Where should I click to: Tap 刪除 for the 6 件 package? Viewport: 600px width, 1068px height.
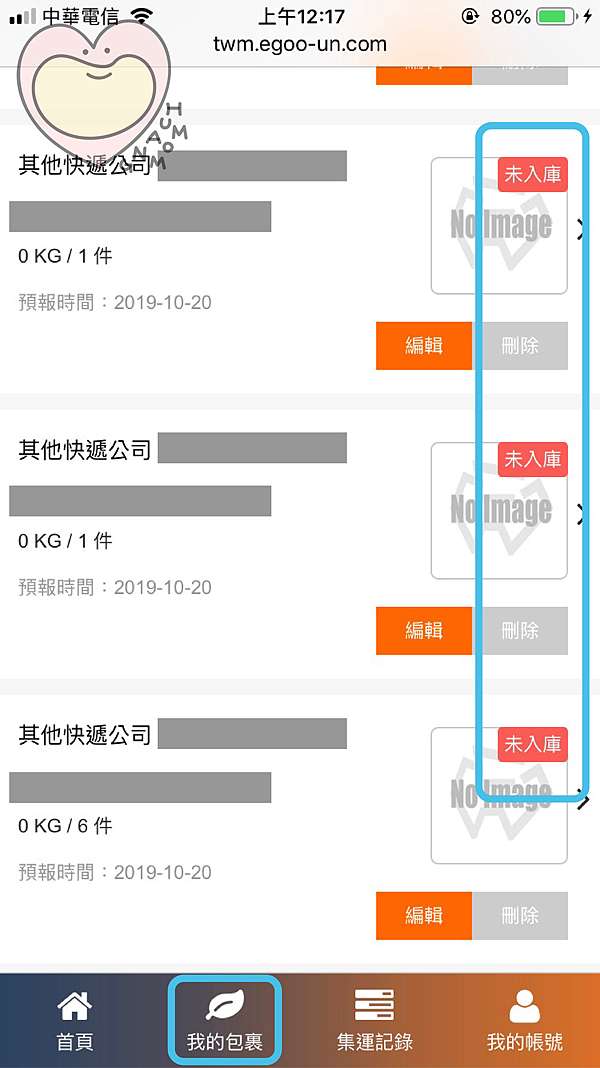tap(520, 915)
